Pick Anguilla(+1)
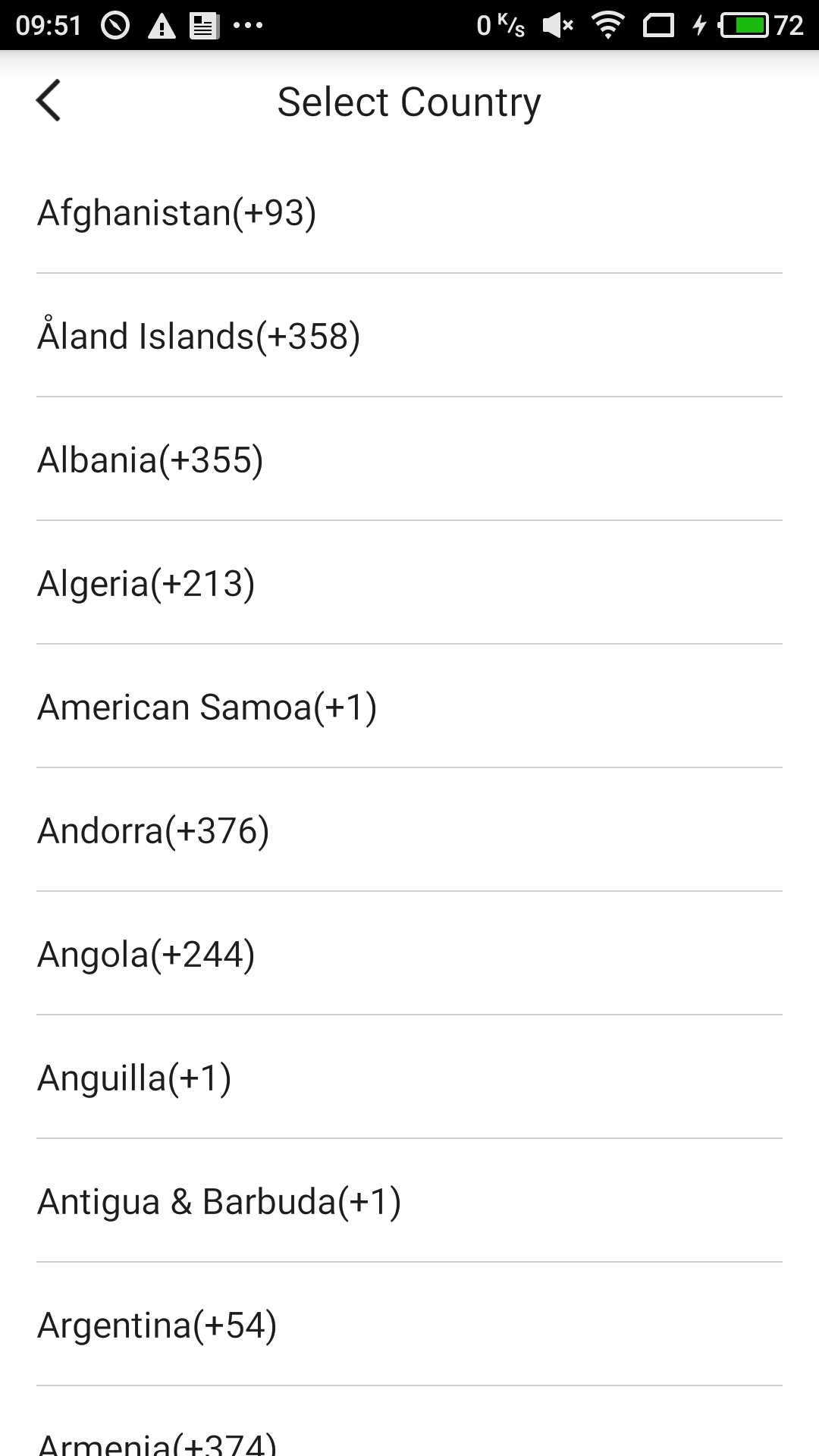 coord(409,1078)
